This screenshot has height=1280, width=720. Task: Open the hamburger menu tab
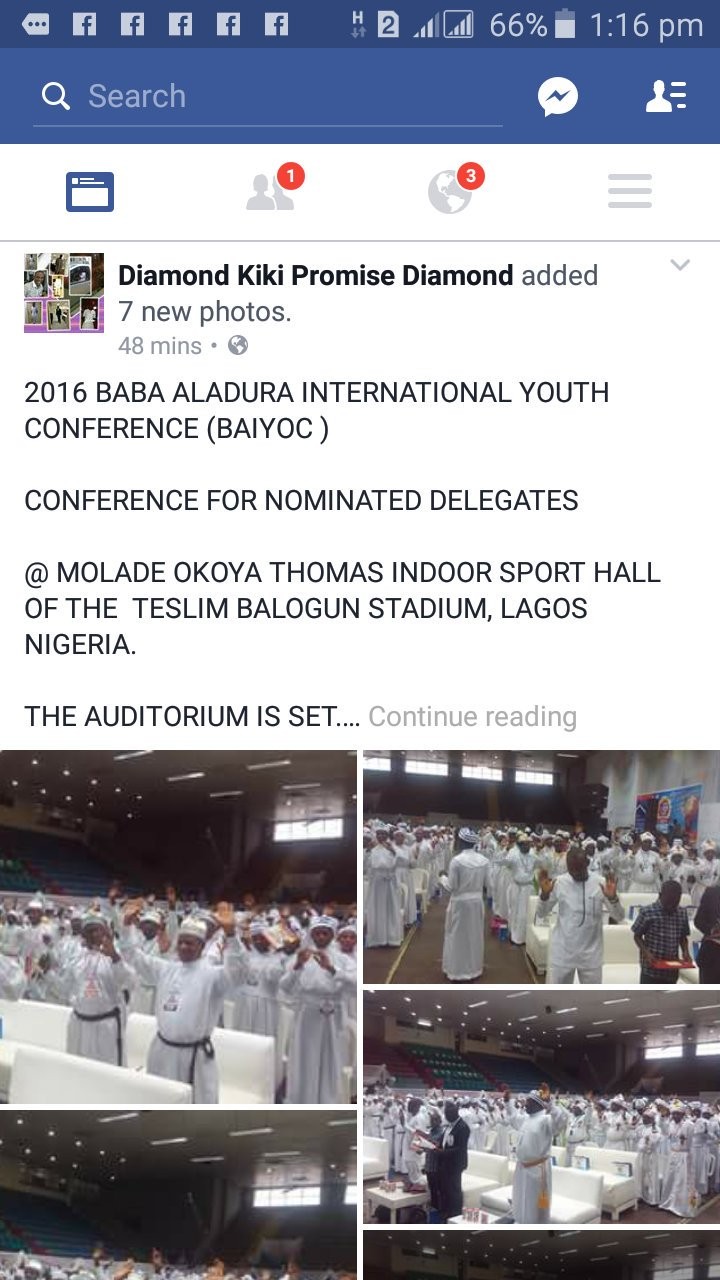[630, 192]
